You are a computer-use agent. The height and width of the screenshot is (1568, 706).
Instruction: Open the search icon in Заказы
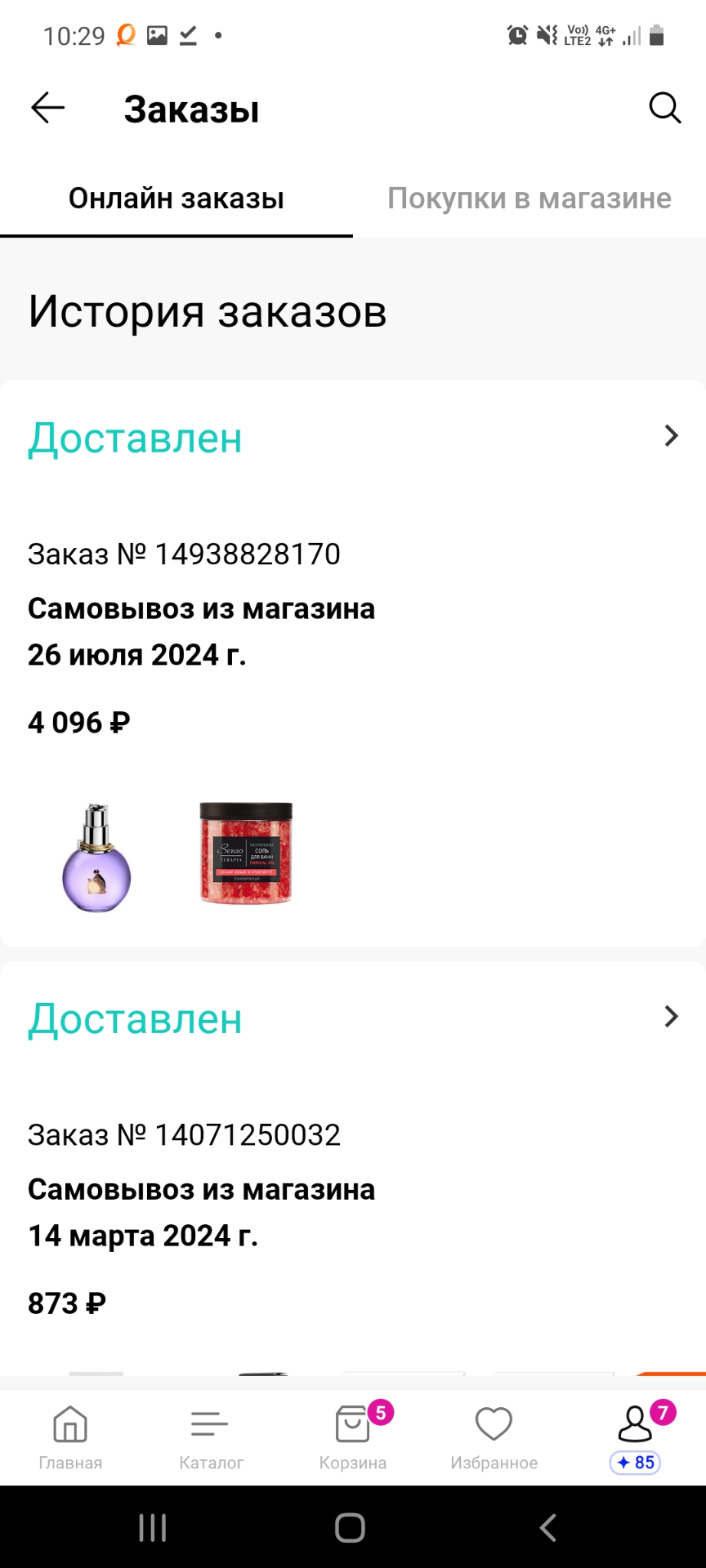point(664,108)
